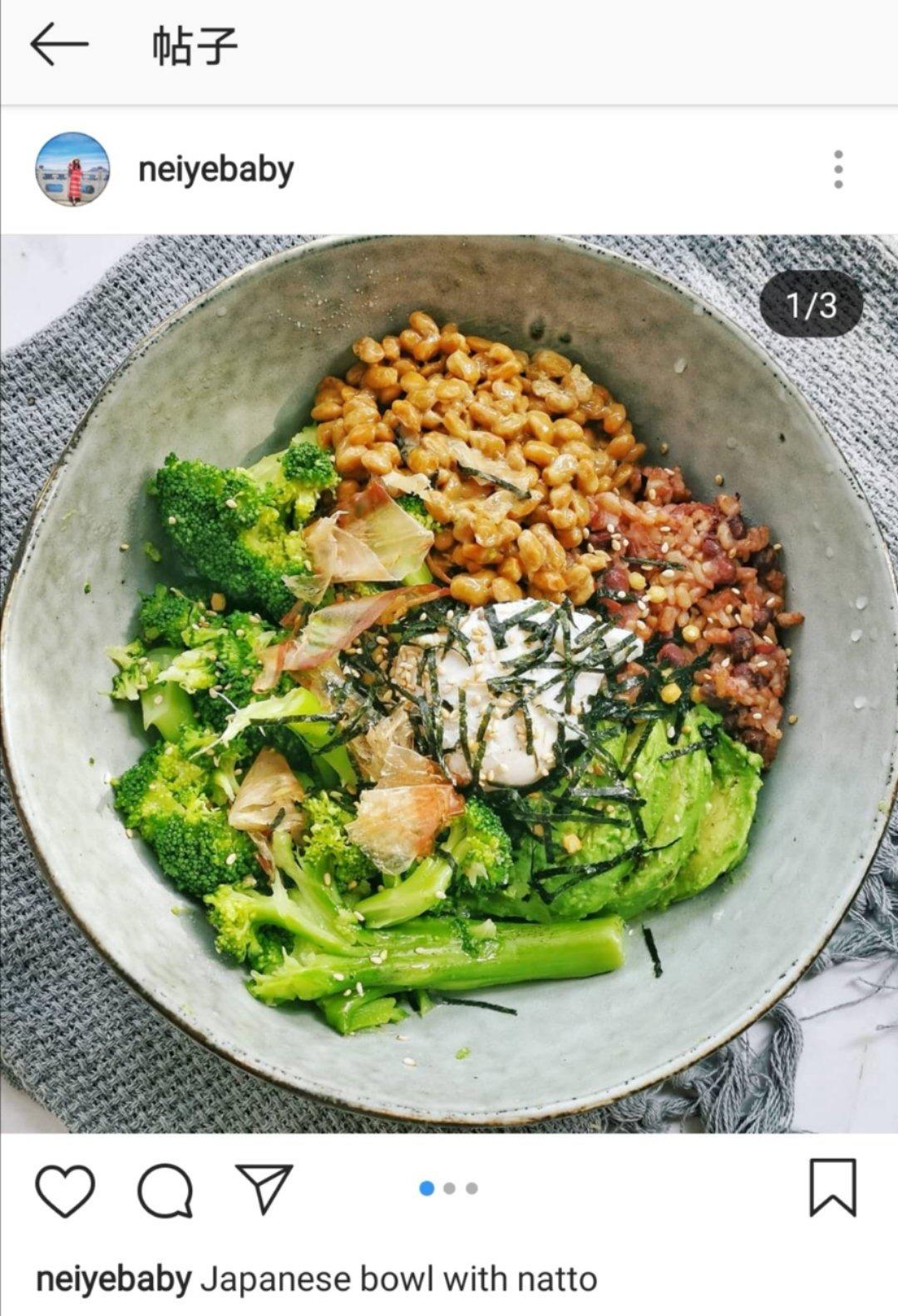Open the neiyebaby username in the post header

coord(215,170)
